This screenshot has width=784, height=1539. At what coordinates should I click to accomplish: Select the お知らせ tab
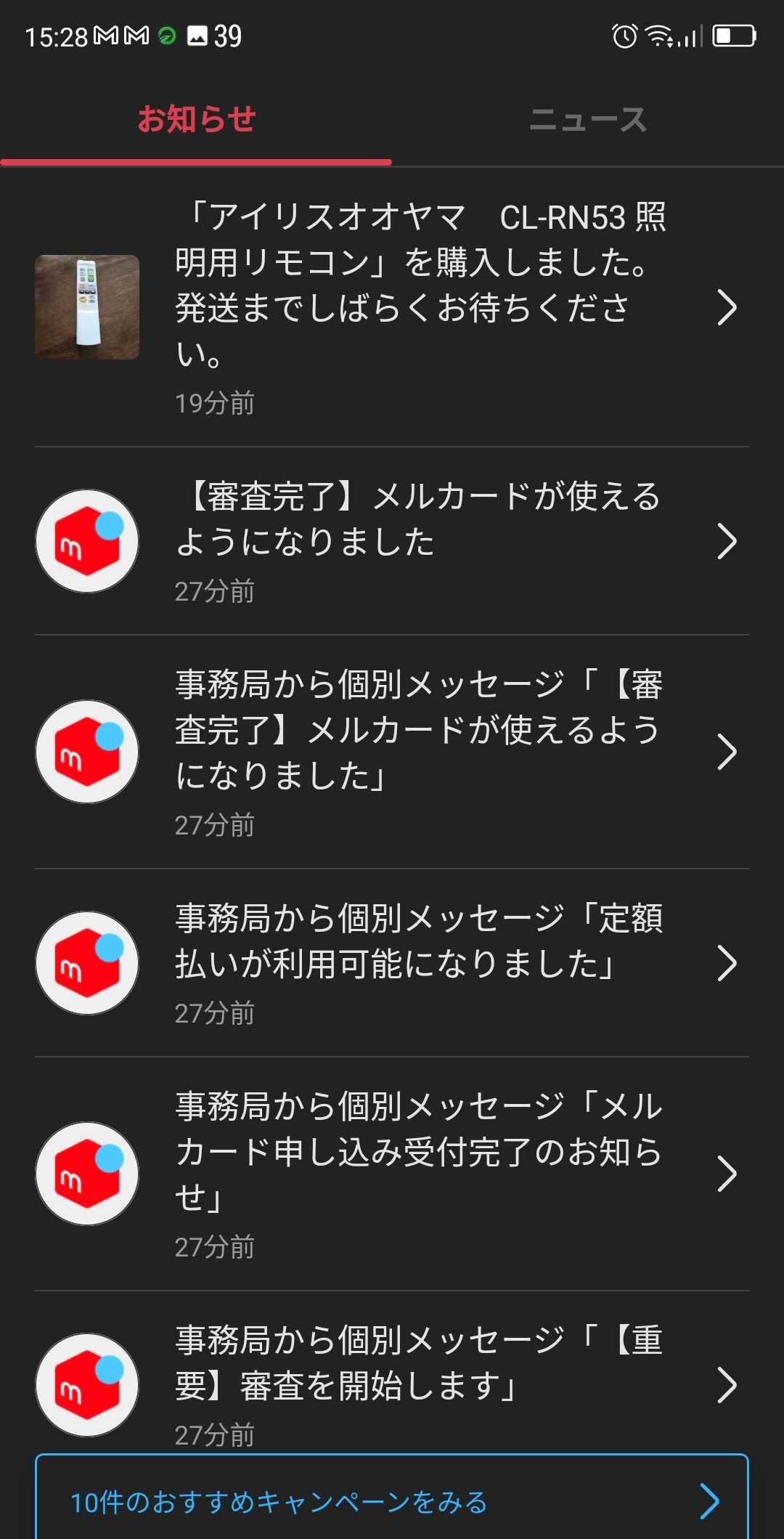coord(196,120)
